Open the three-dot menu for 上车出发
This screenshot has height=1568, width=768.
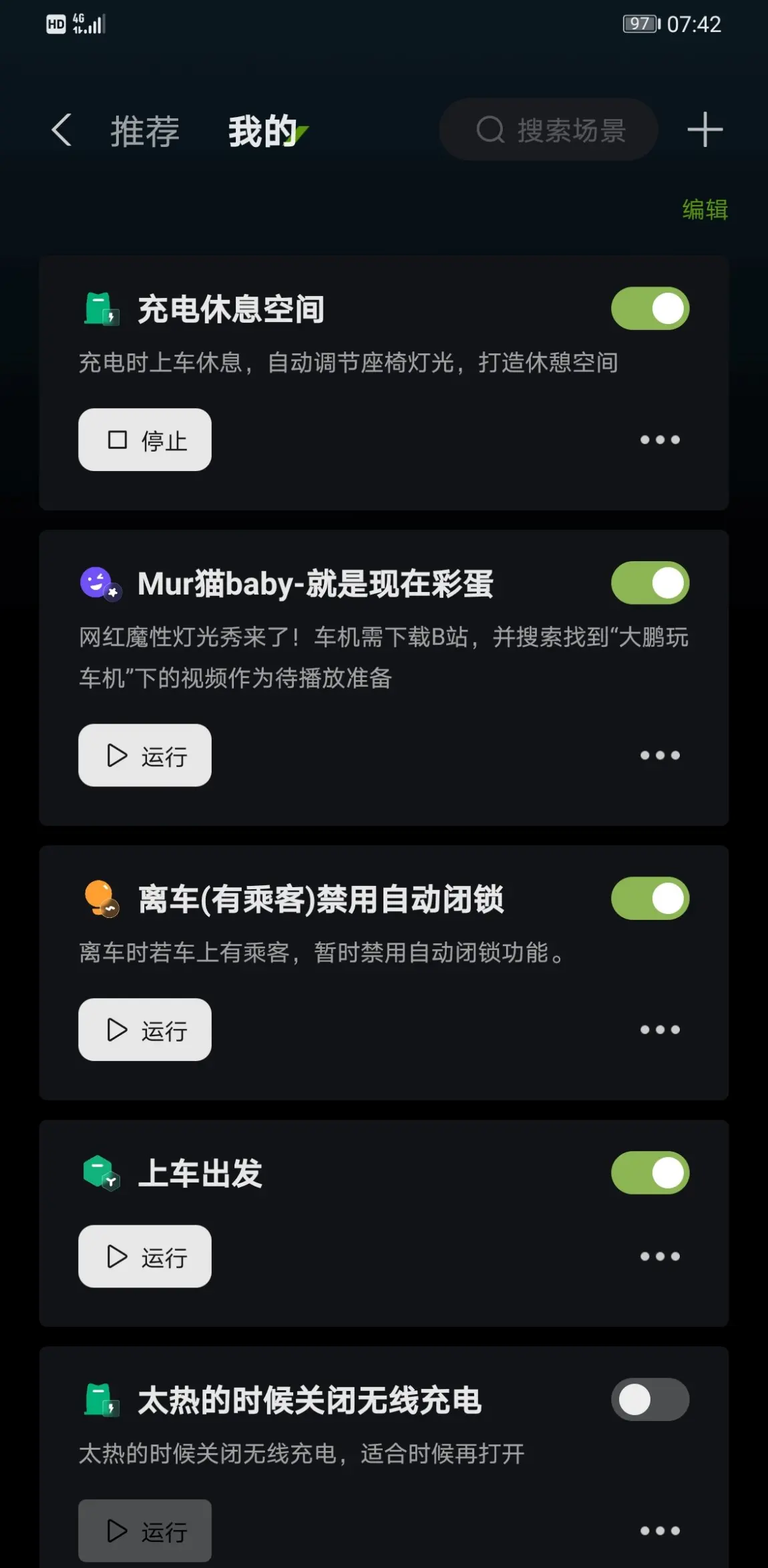pyautogui.click(x=660, y=1256)
